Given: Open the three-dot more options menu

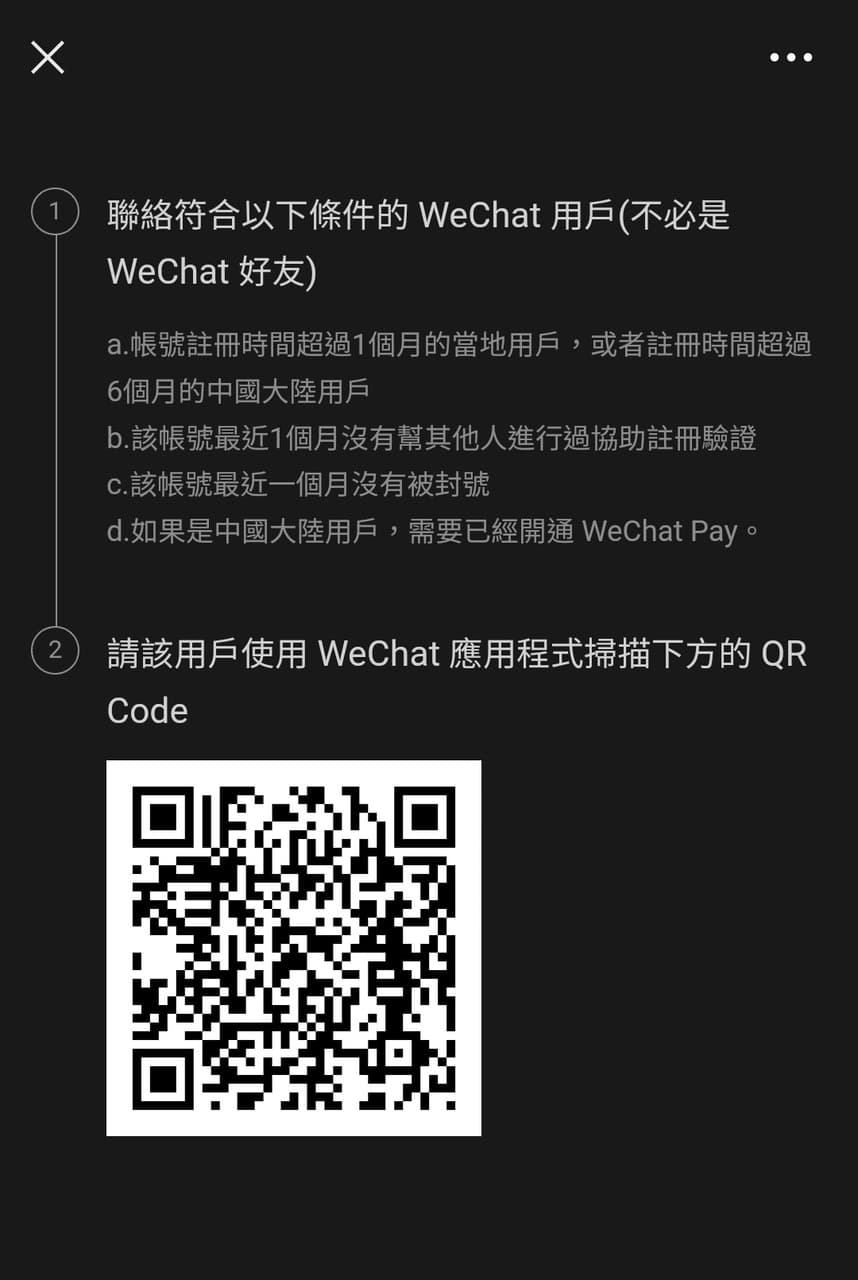Looking at the screenshot, I should (x=790, y=57).
